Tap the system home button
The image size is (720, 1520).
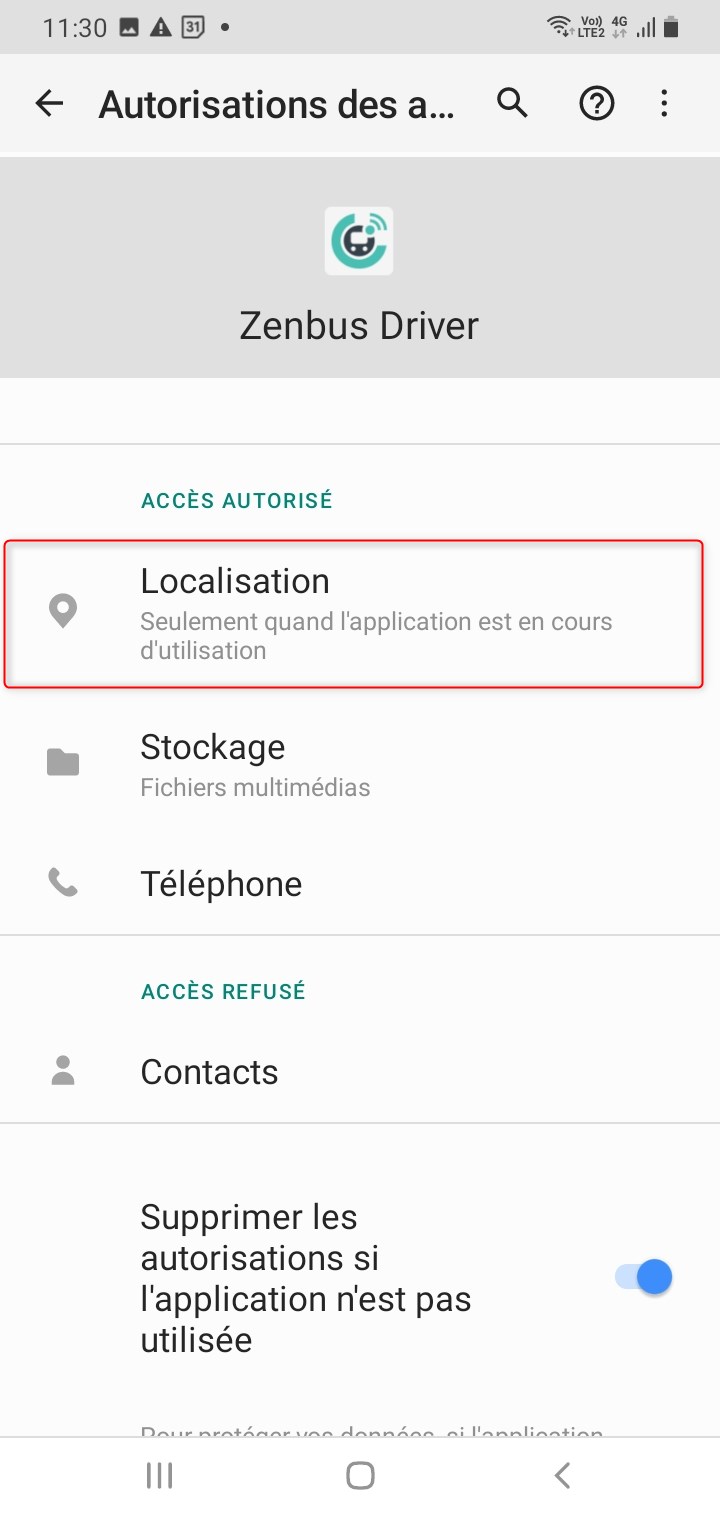(360, 1475)
